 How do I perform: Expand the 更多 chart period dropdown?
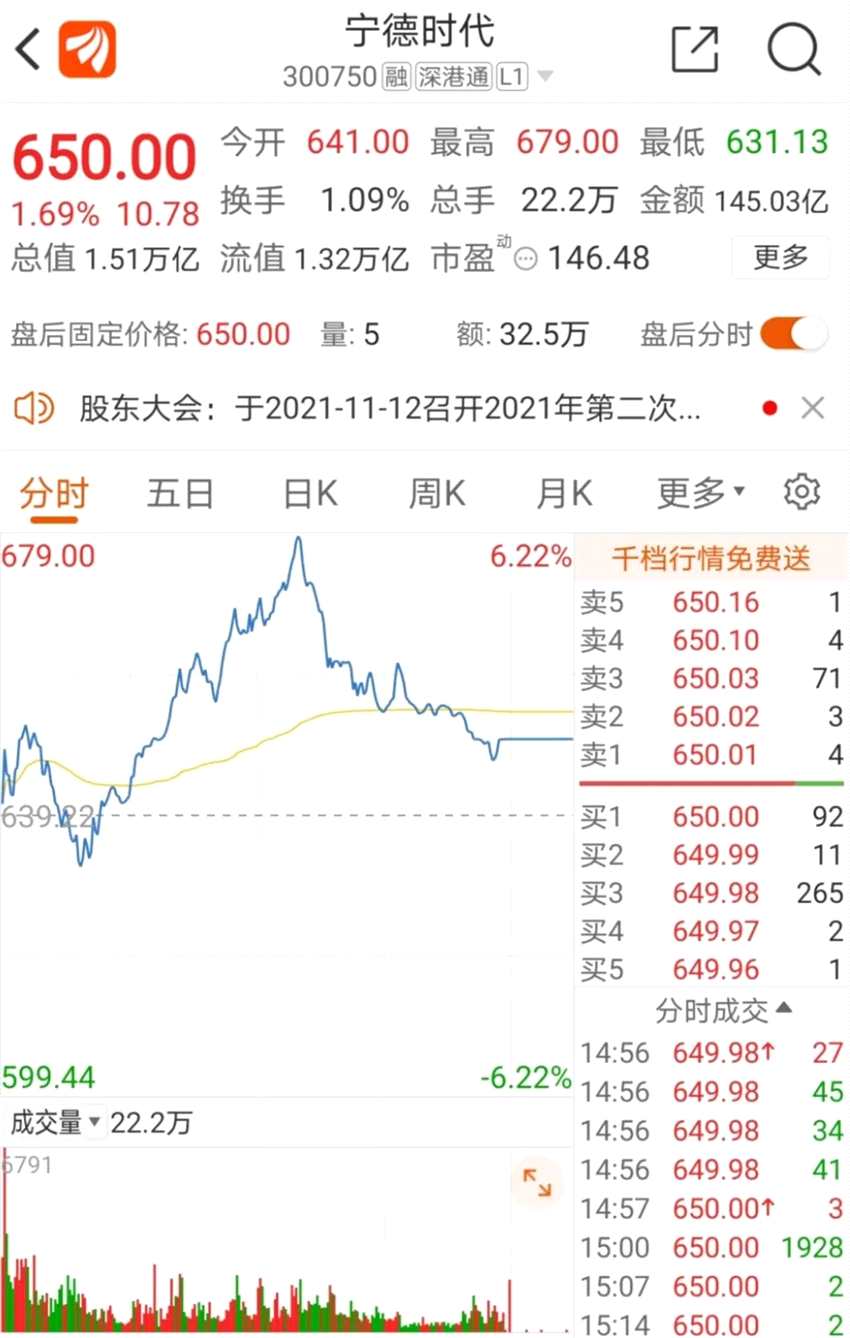[700, 493]
